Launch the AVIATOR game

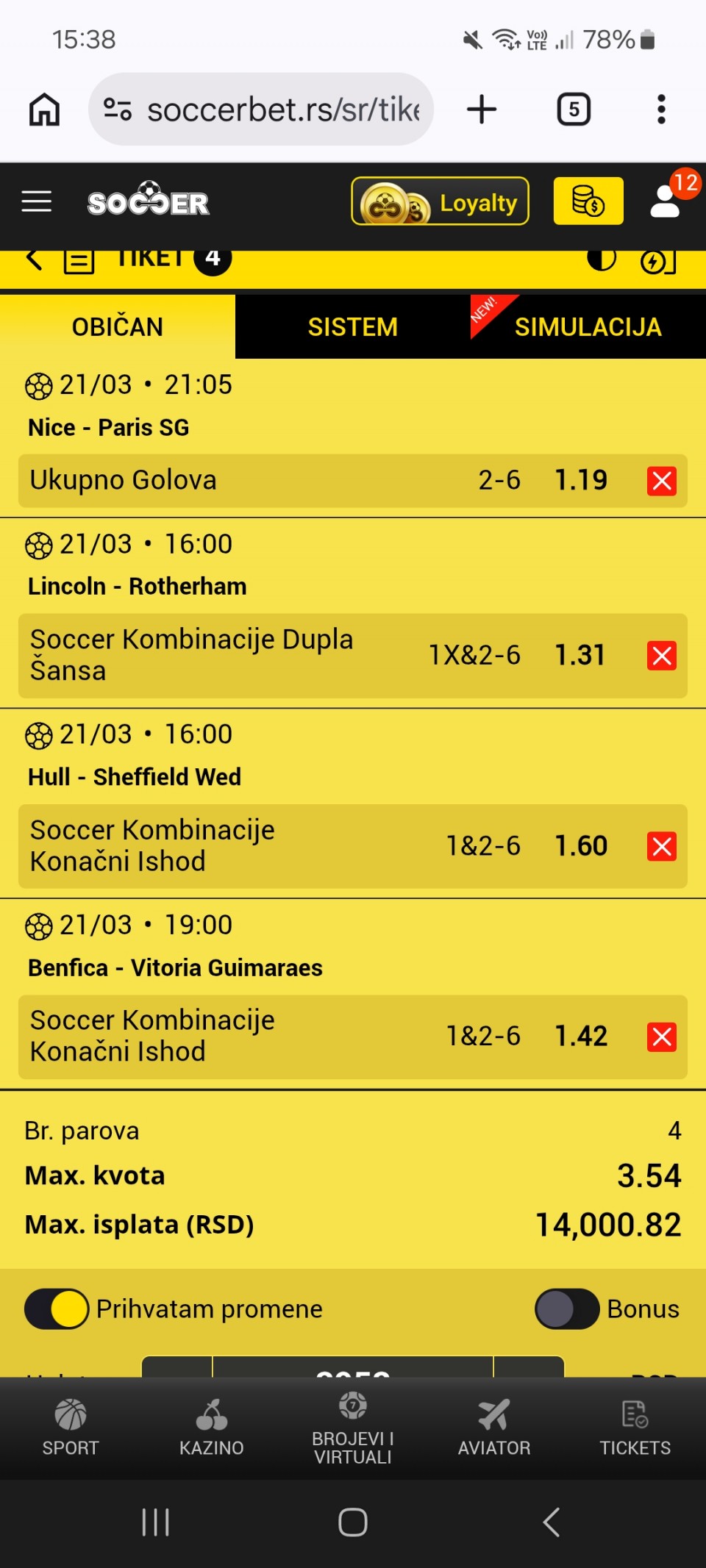click(494, 1428)
